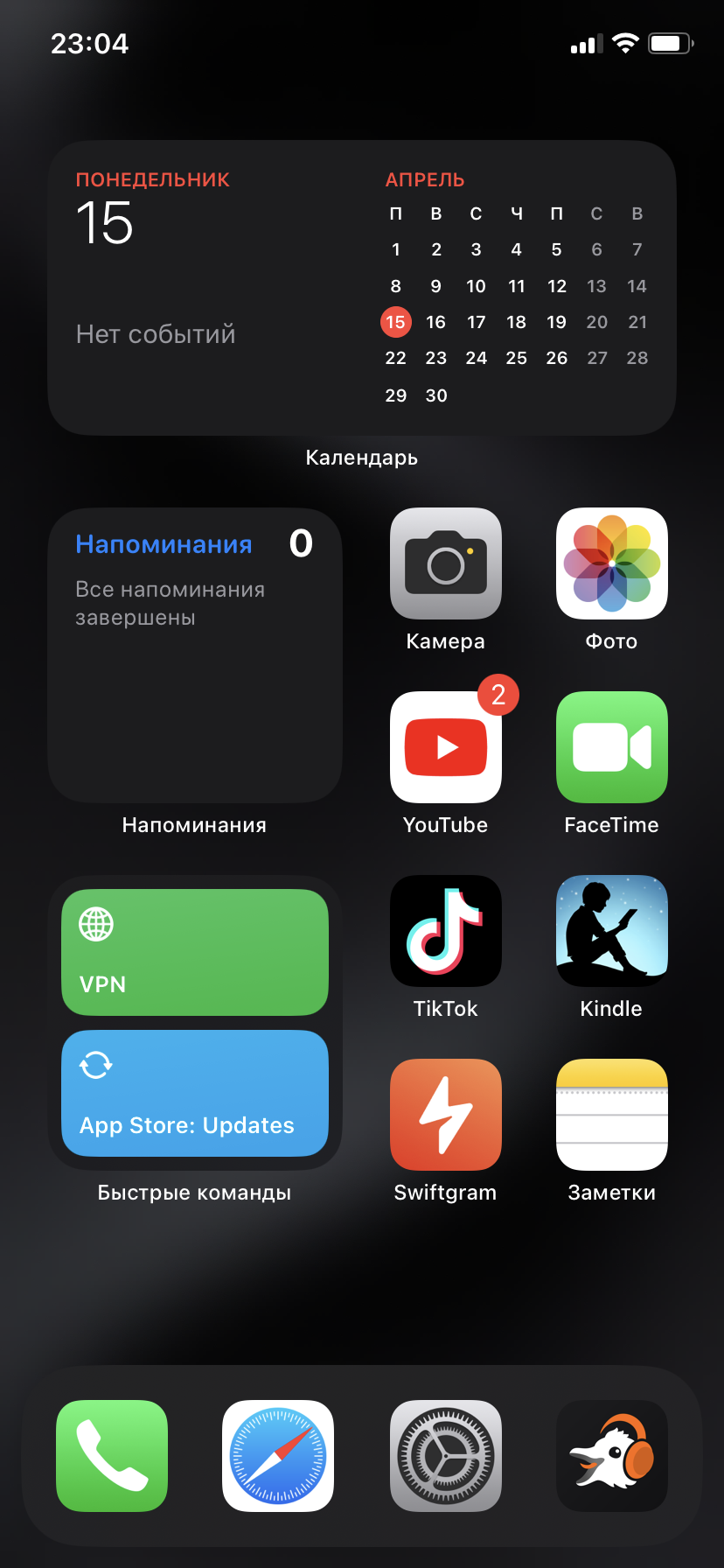Open the Заметки app
This screenshot has height=1568, width=724.
[612, 1115]
